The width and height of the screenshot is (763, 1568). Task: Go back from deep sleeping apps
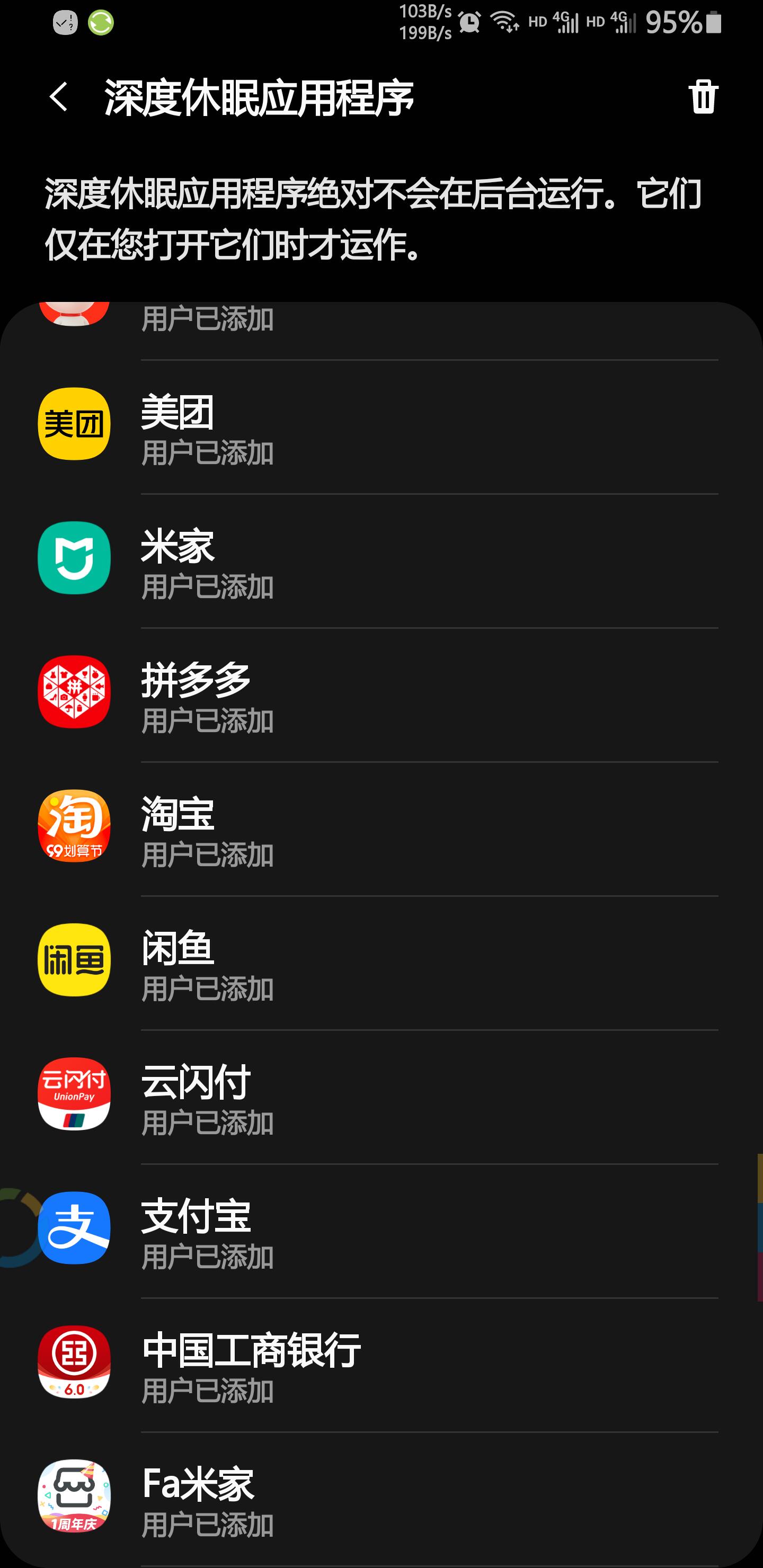click(59, 97)
